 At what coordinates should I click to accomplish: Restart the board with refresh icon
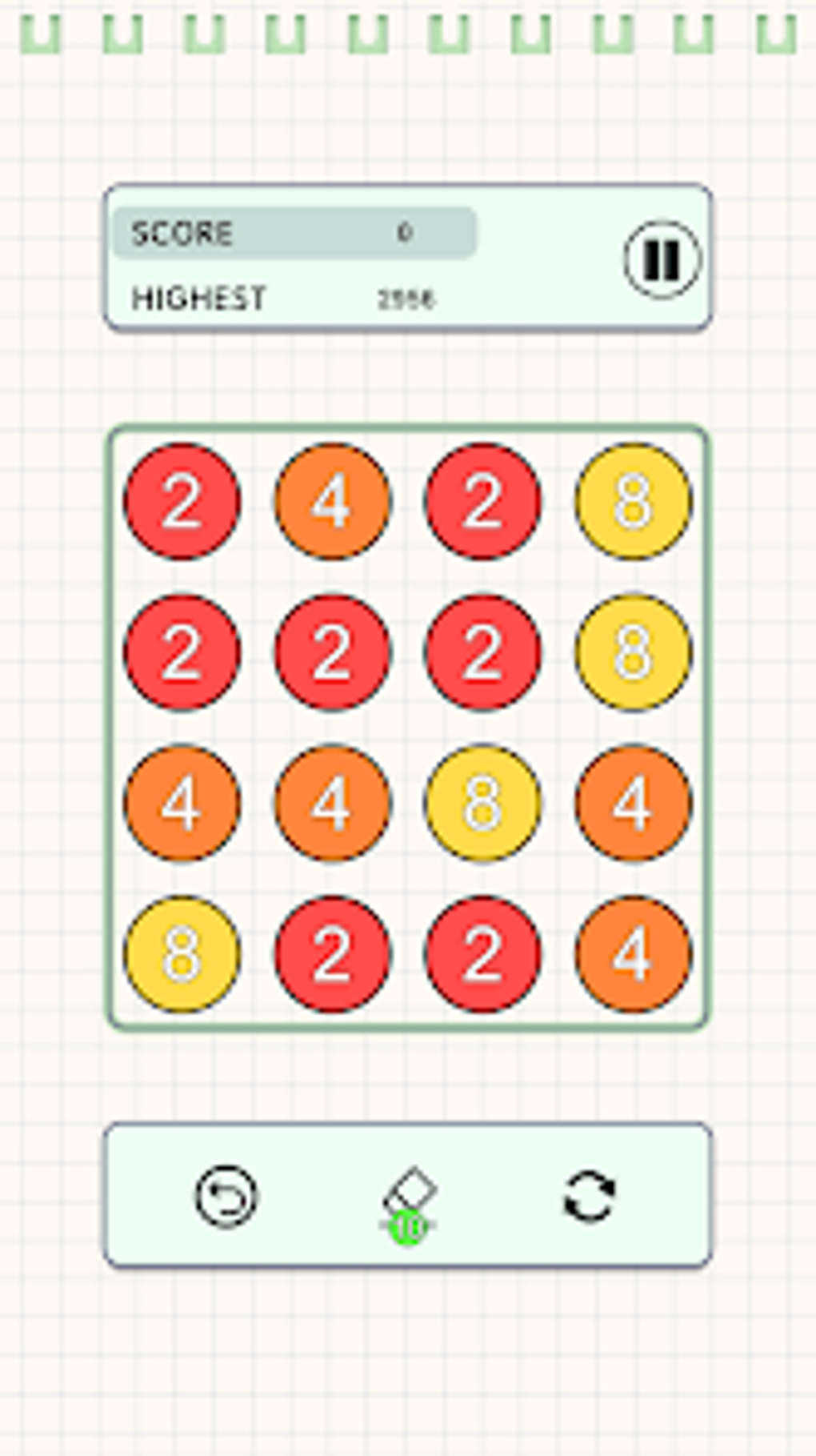point(590,1197)
